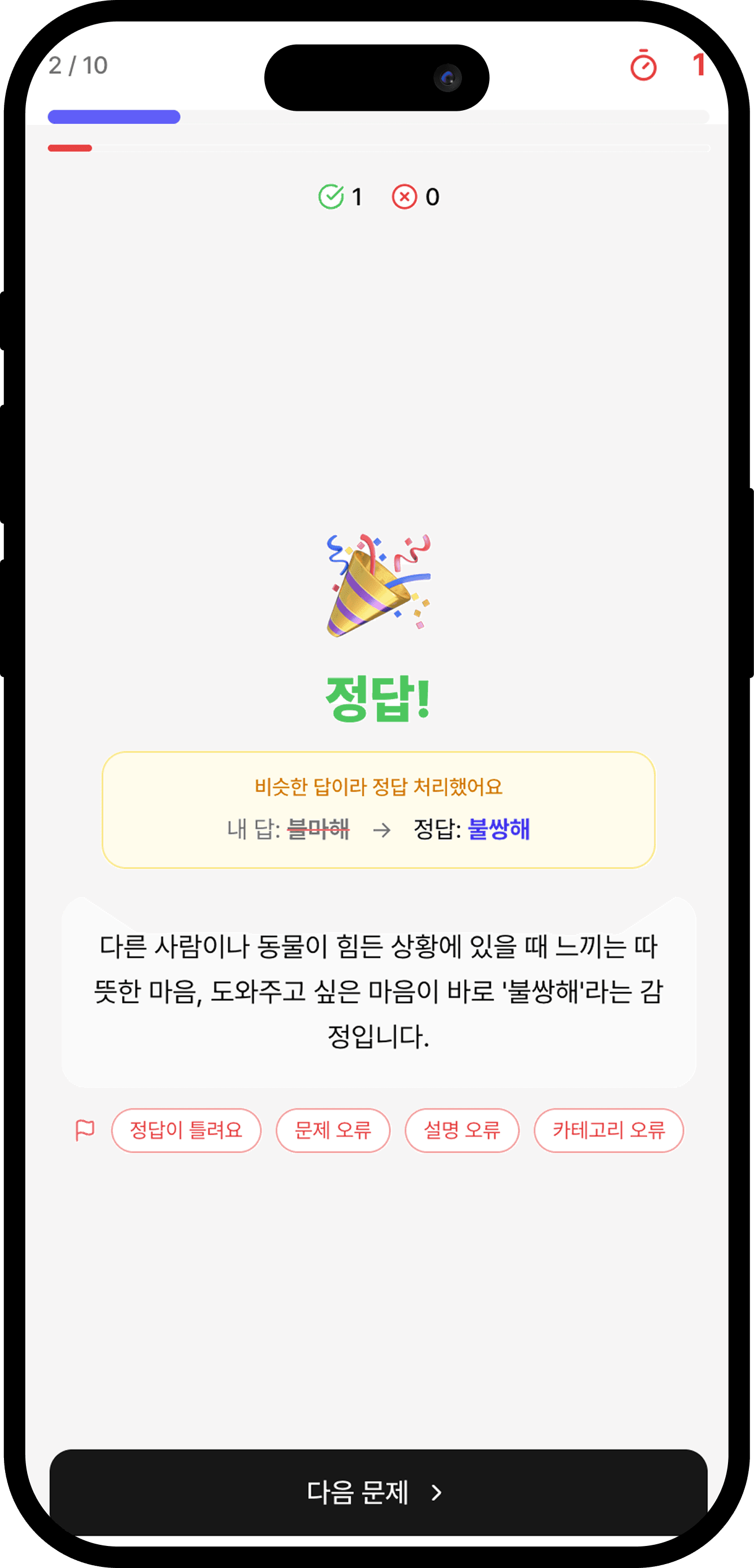Click the red timer icon at top right
Image resolution: width=754 pixels, height=1568 pixels.
coord(644,67)
